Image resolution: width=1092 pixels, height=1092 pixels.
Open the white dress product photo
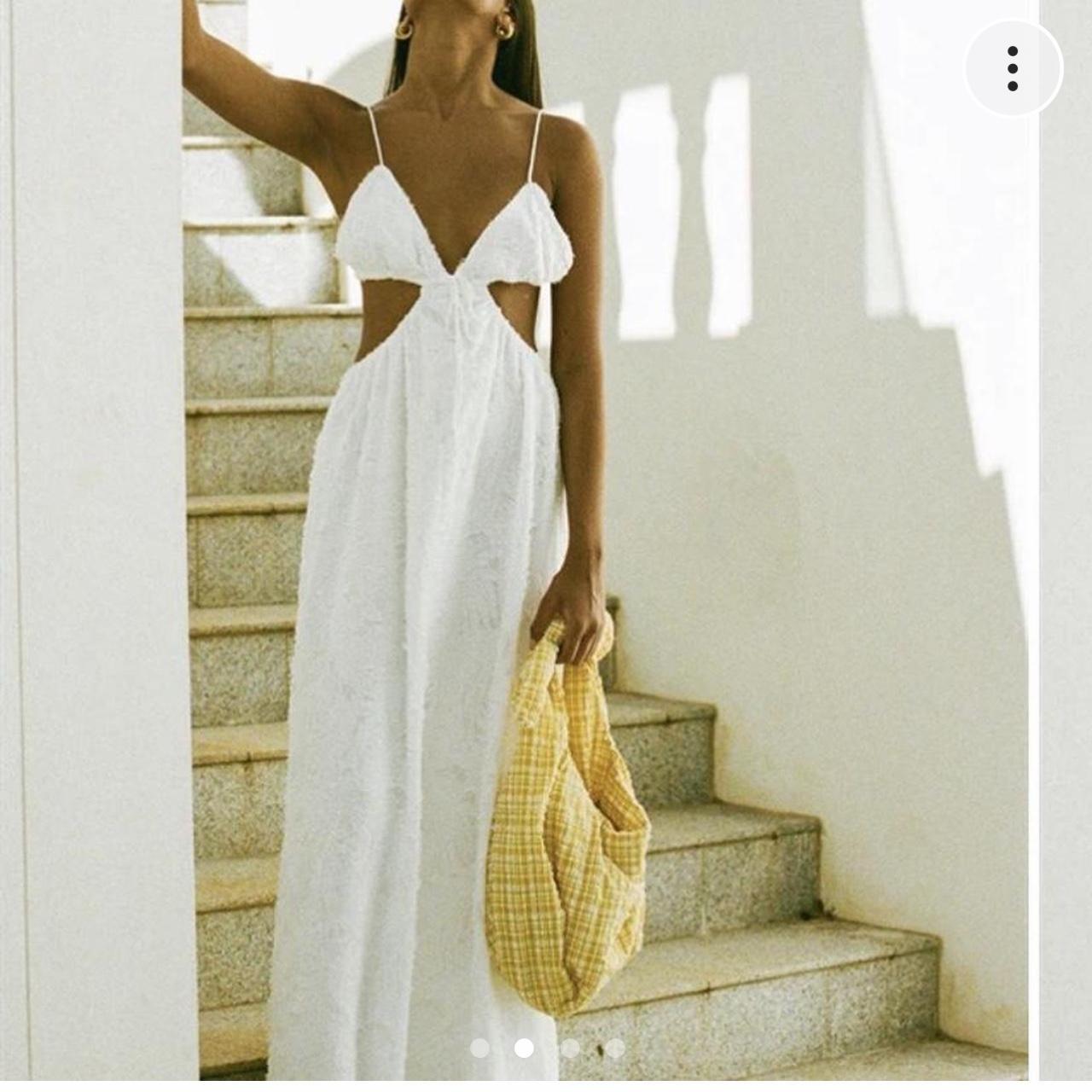click(x=546, y=546)
